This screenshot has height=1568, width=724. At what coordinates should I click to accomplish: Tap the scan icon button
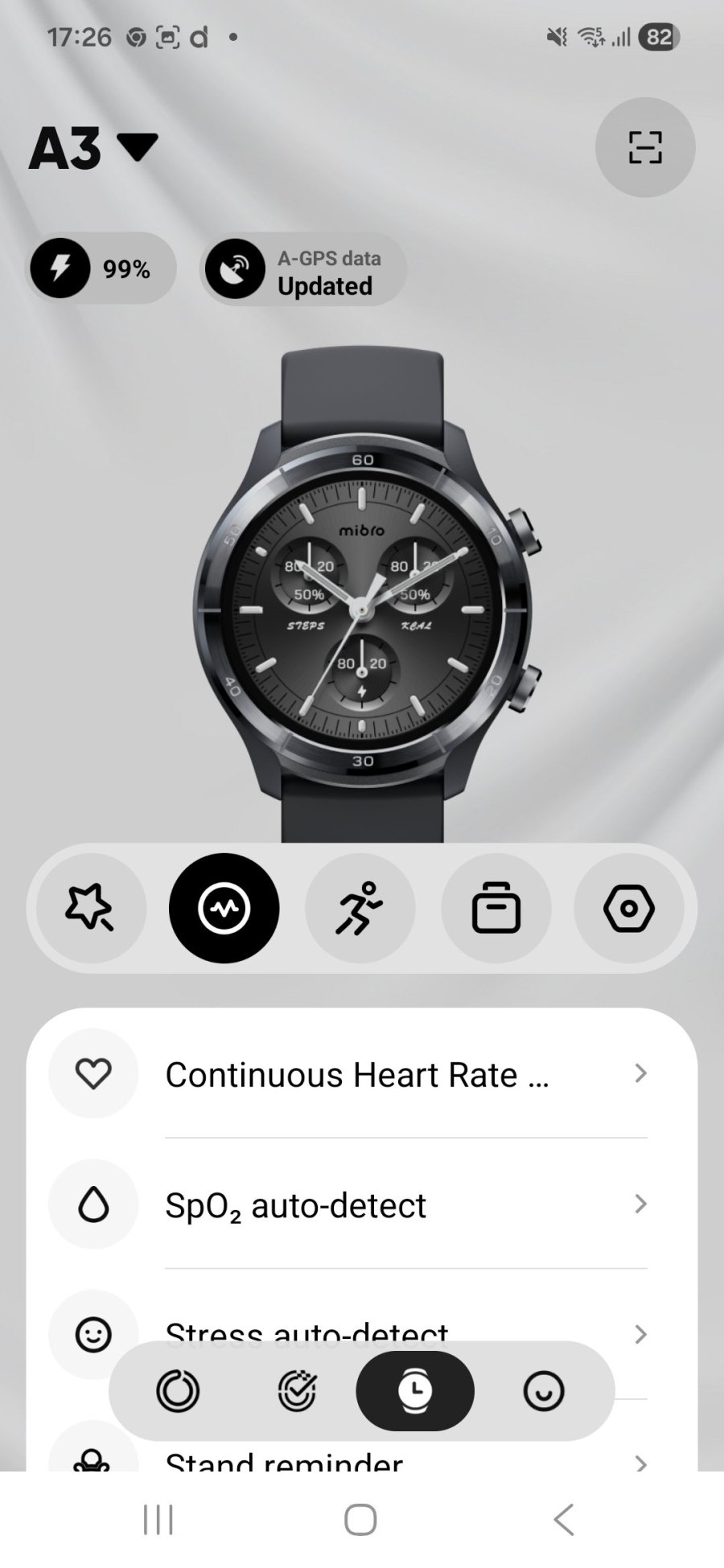(x=644, y=148)
